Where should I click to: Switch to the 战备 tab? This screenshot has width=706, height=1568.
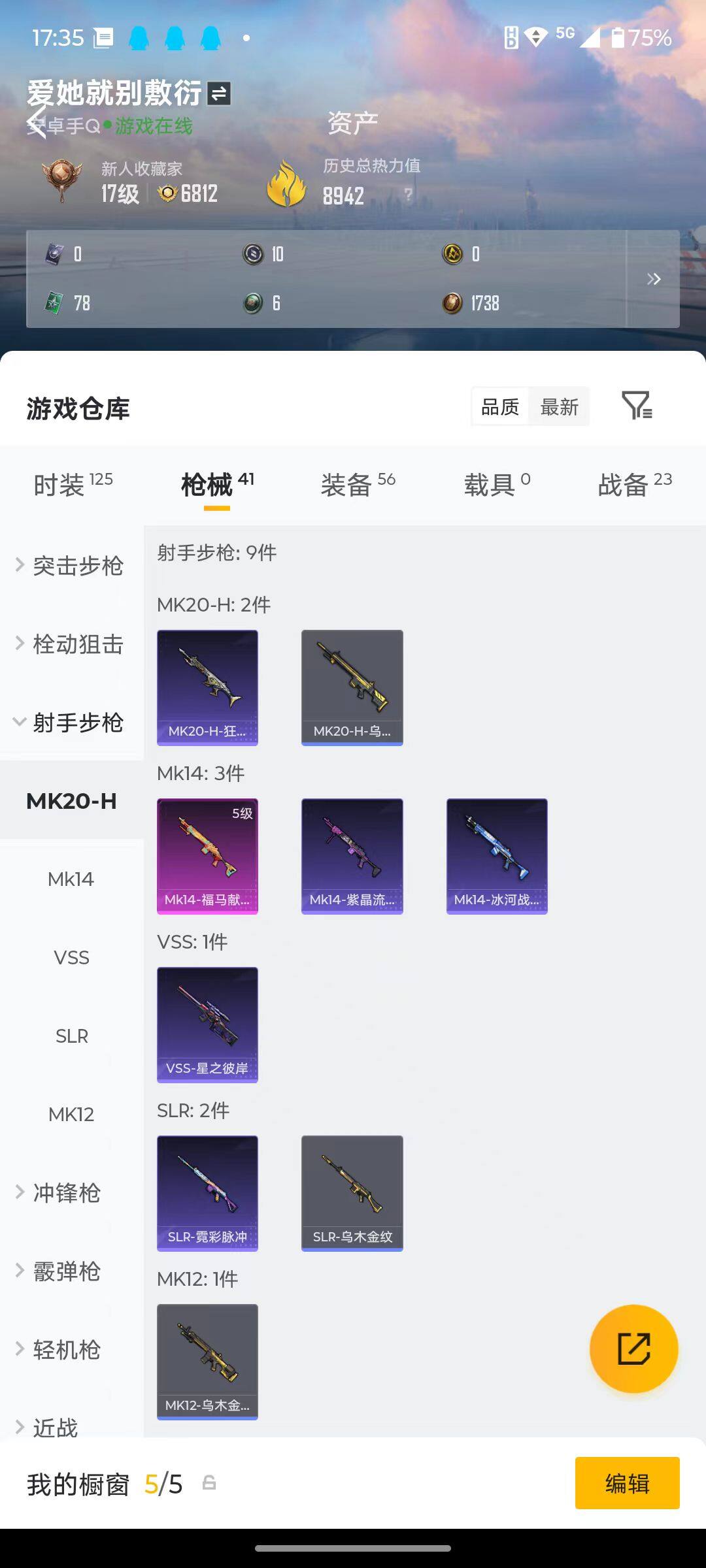[x=634, y=485]
